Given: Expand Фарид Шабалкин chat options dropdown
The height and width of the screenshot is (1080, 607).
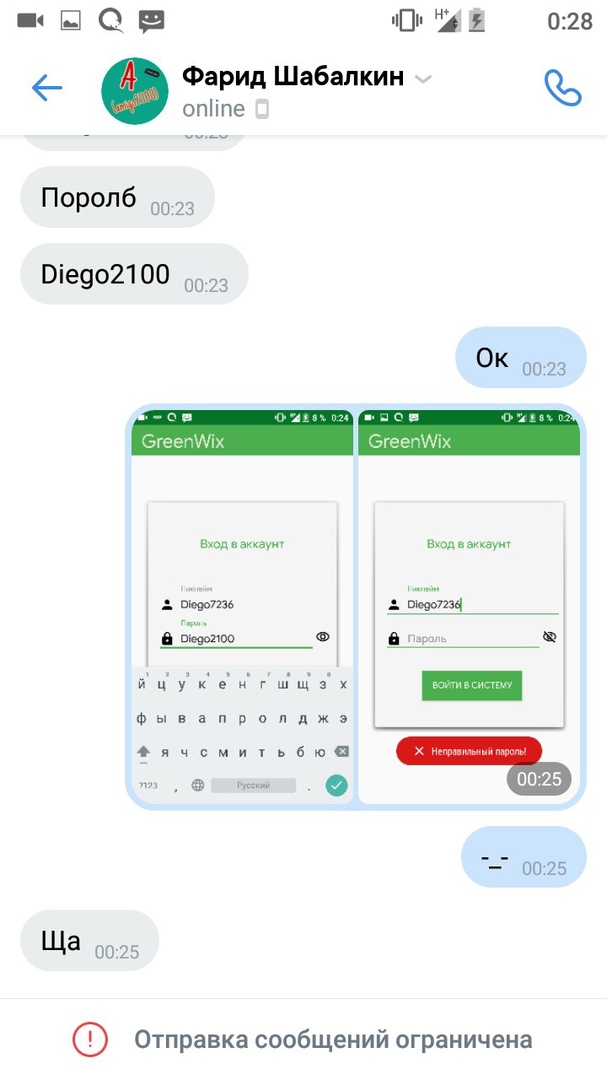Looking at the screenshot, I should [423, 79].
